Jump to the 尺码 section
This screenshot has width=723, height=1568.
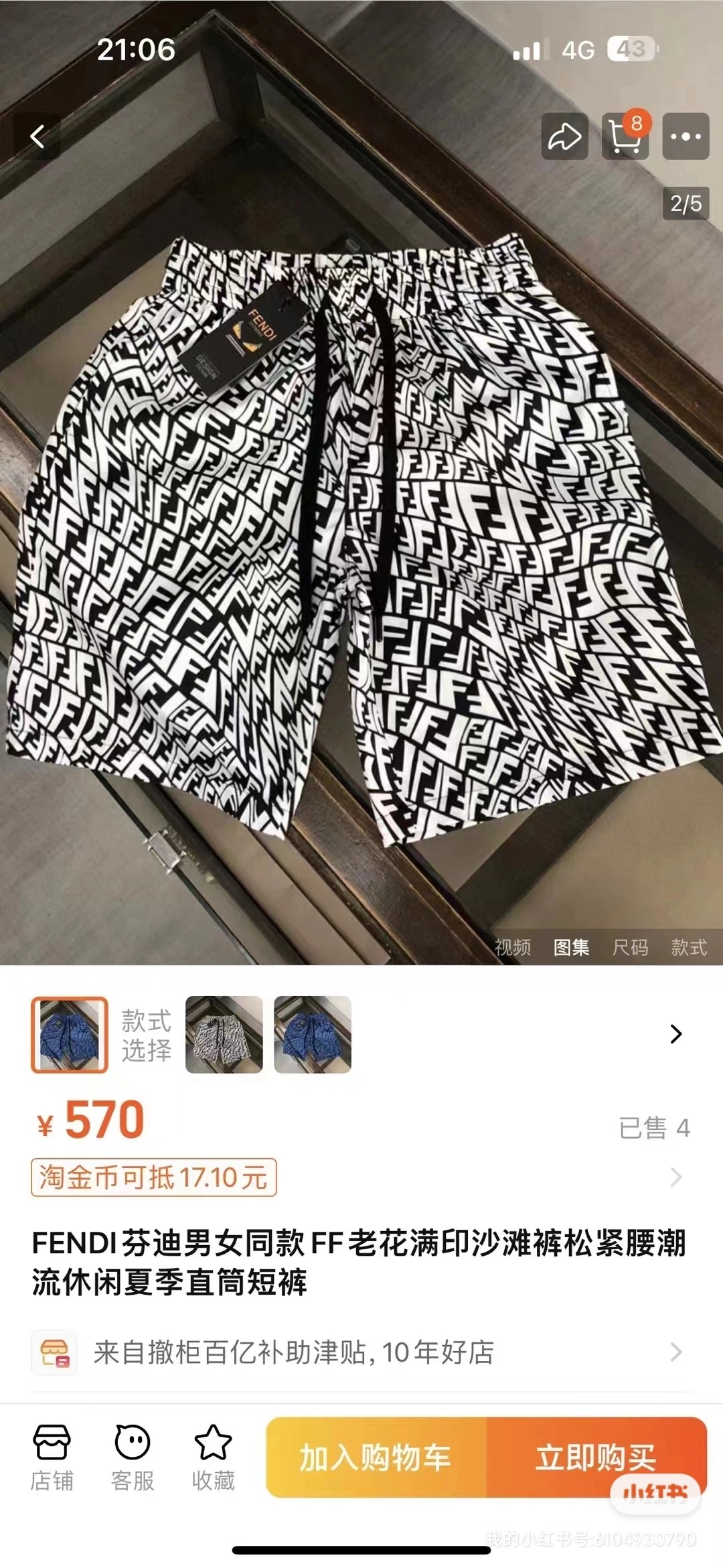(x=630, y=947)
